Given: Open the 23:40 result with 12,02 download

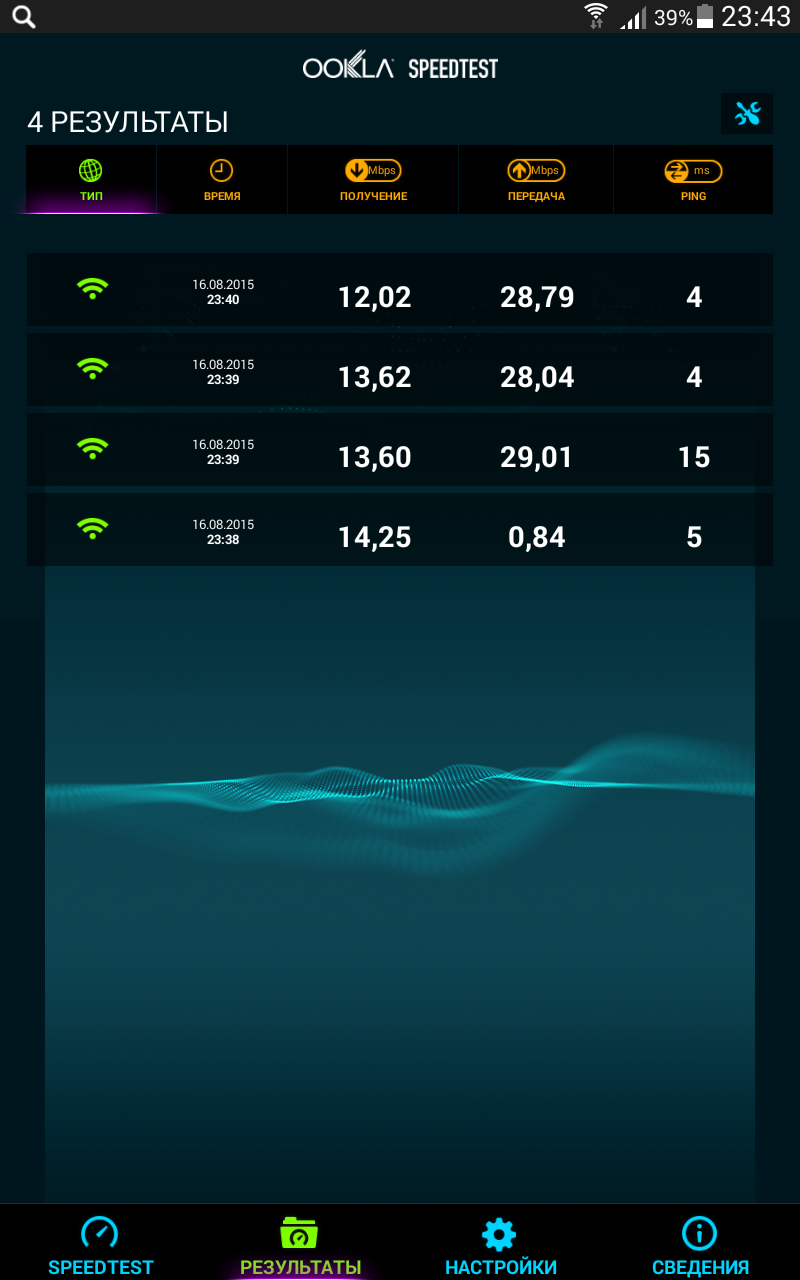Looking at the screenshot, I should (400, 290).
